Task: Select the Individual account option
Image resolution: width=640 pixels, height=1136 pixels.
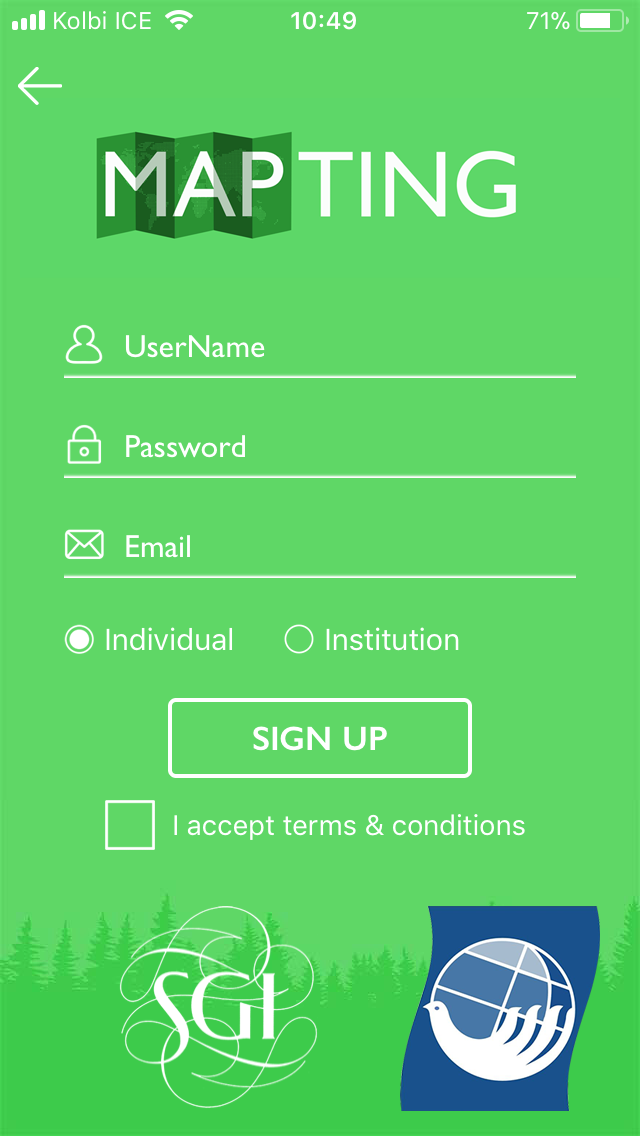Action: pyautogui.click(x=79, y=640)
